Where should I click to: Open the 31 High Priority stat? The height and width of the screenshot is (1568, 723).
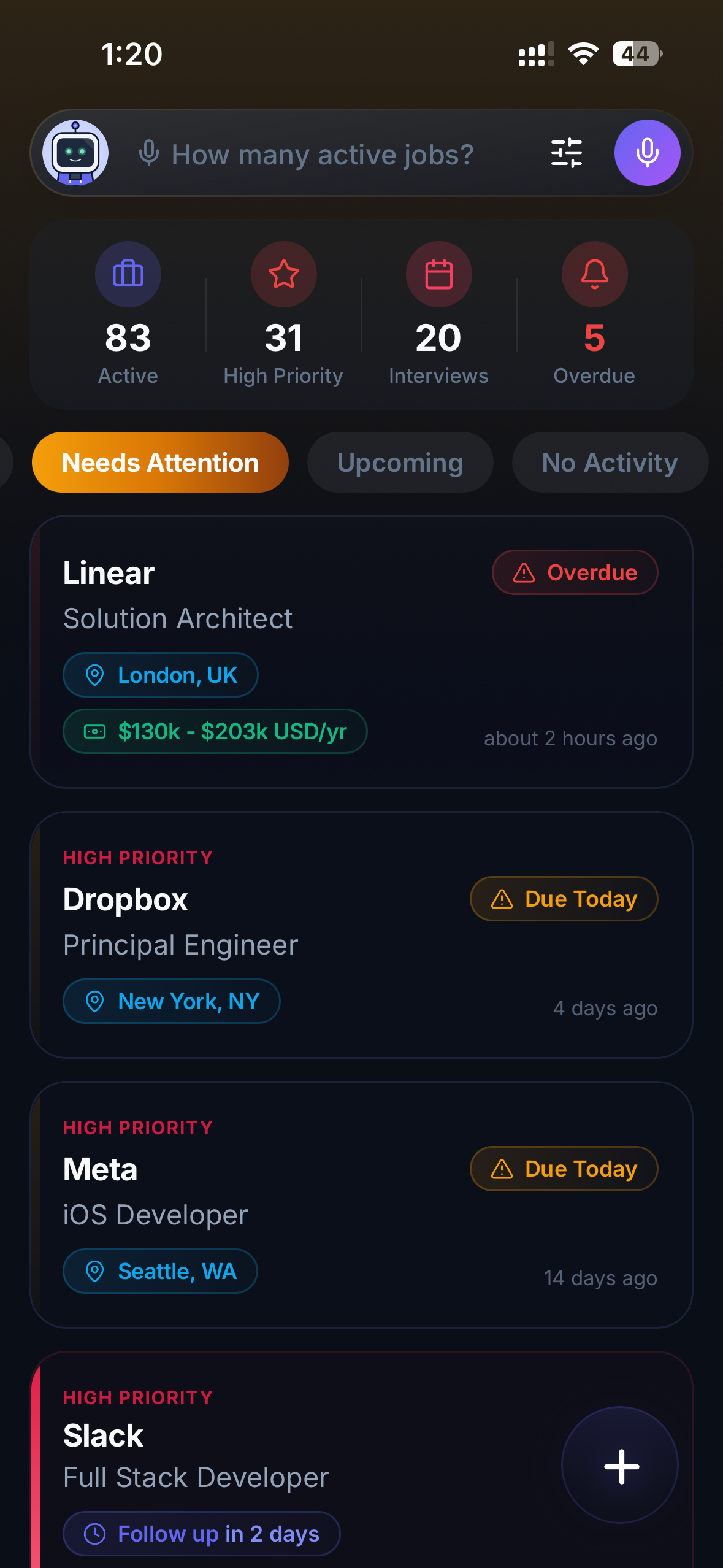pyautogui.click(x=283, y=314)
